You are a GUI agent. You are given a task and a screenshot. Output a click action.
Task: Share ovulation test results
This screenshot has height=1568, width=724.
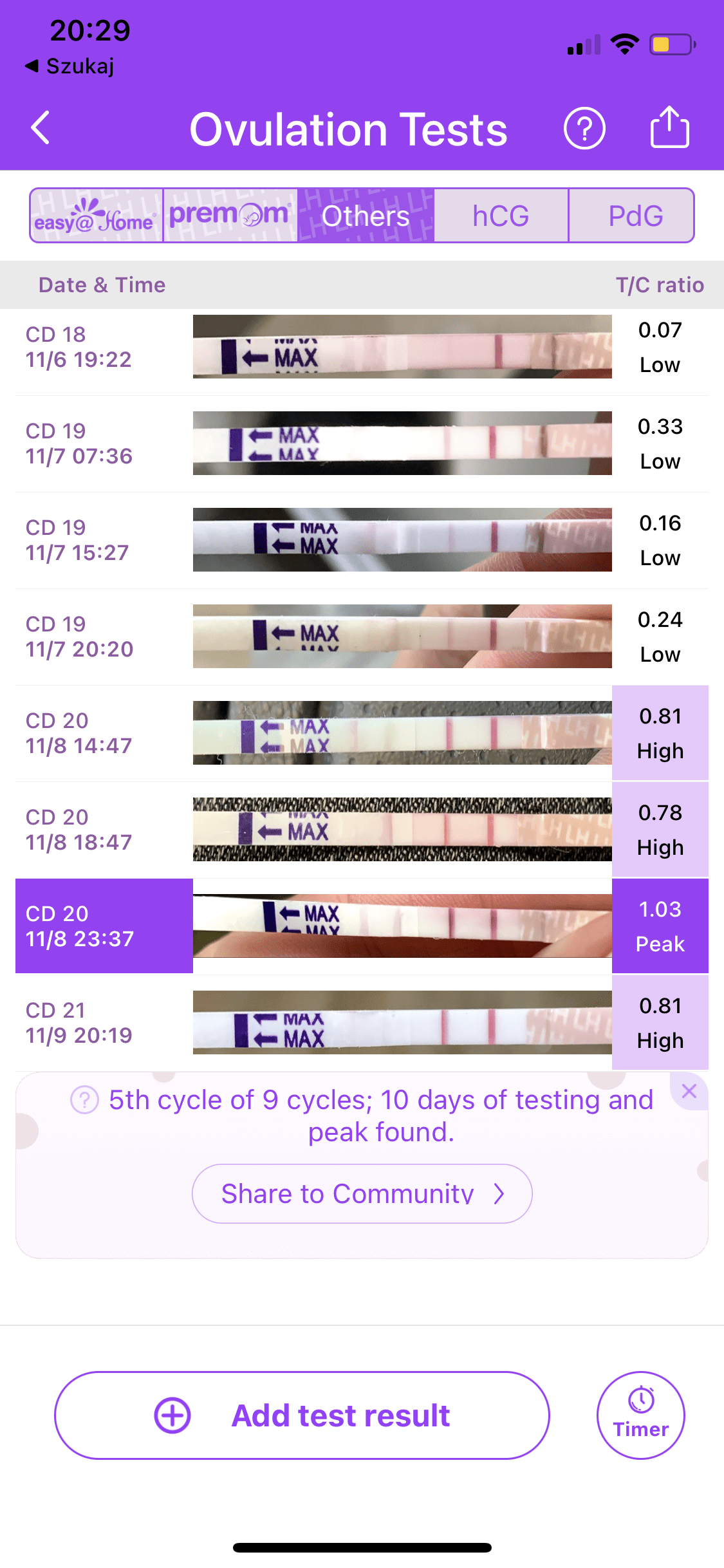[669, 127]
